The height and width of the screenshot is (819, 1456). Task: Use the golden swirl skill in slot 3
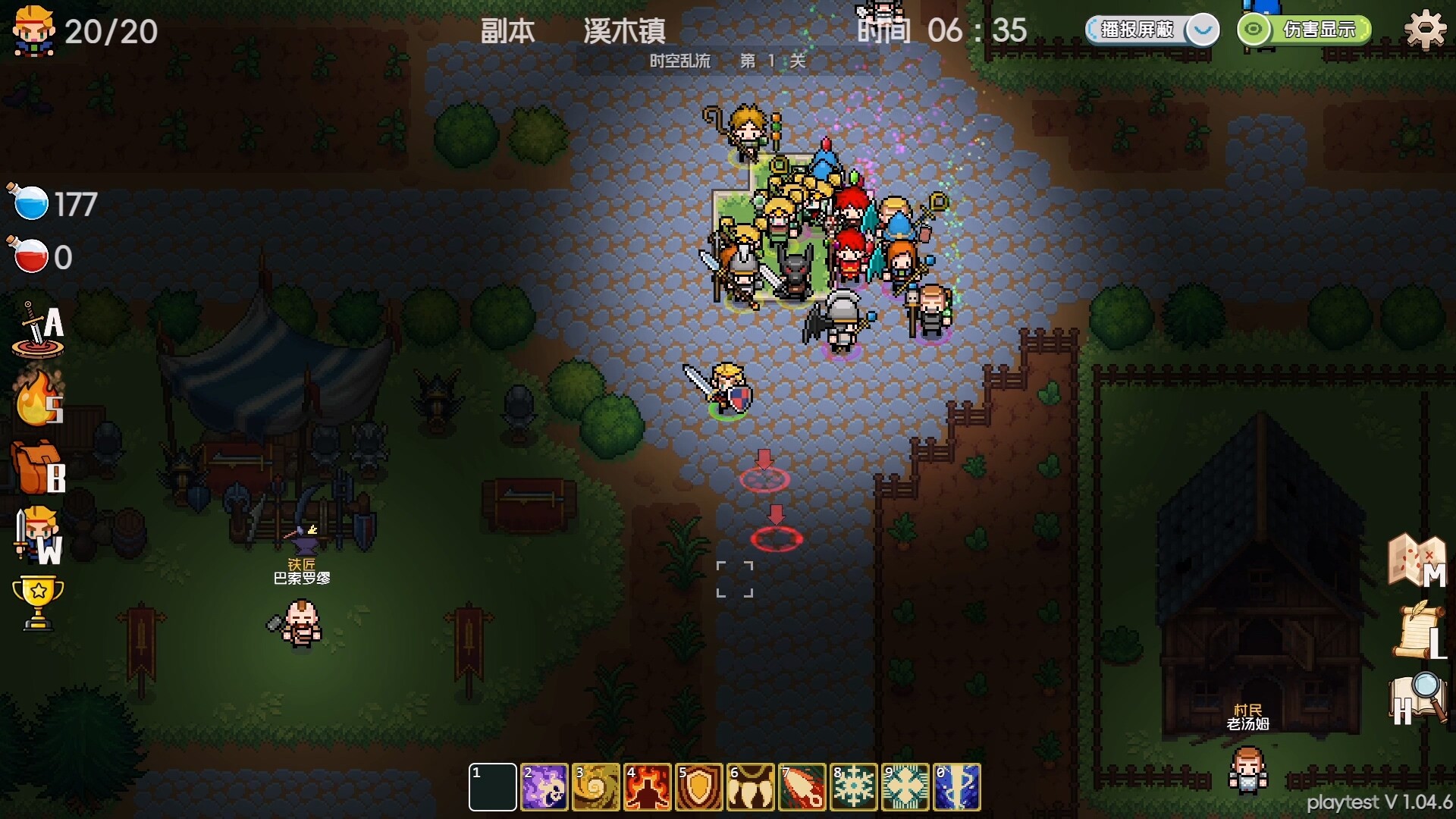click(x=596, y=787)
